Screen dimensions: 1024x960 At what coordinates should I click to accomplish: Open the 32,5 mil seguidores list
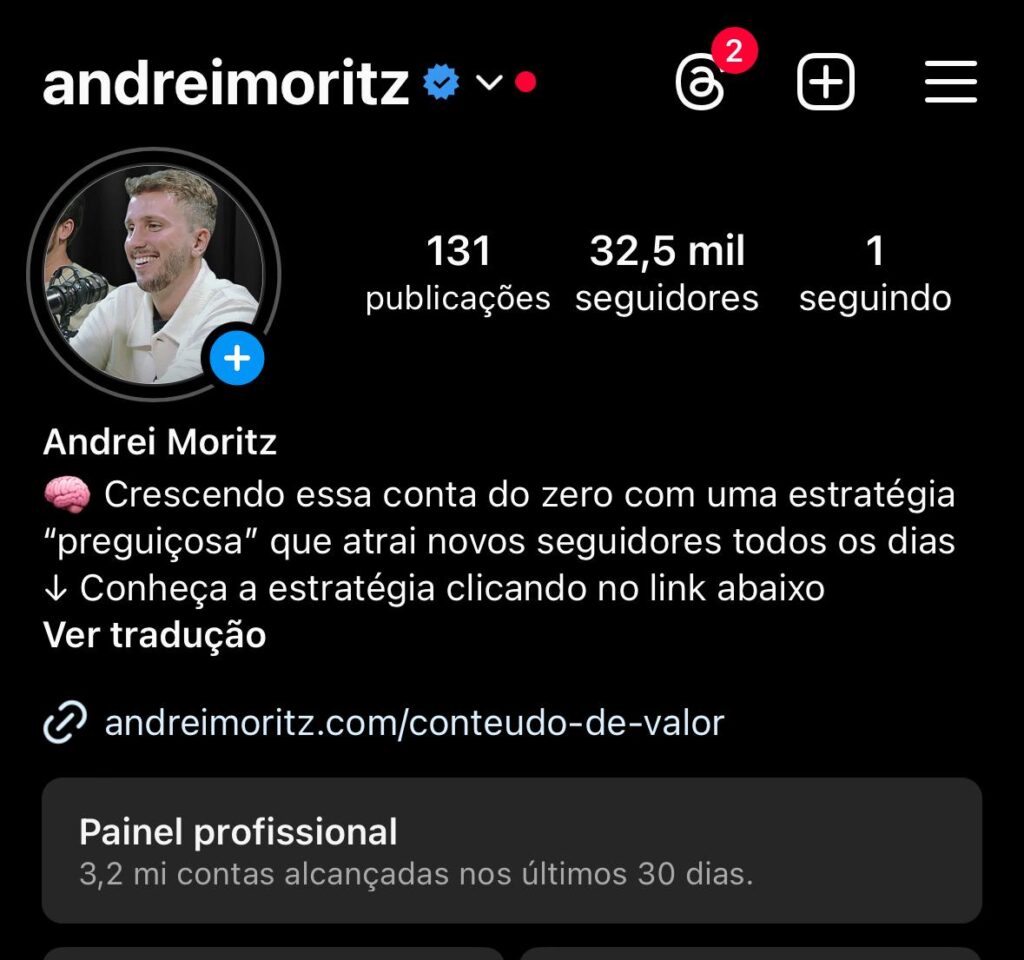pos(666,272)
